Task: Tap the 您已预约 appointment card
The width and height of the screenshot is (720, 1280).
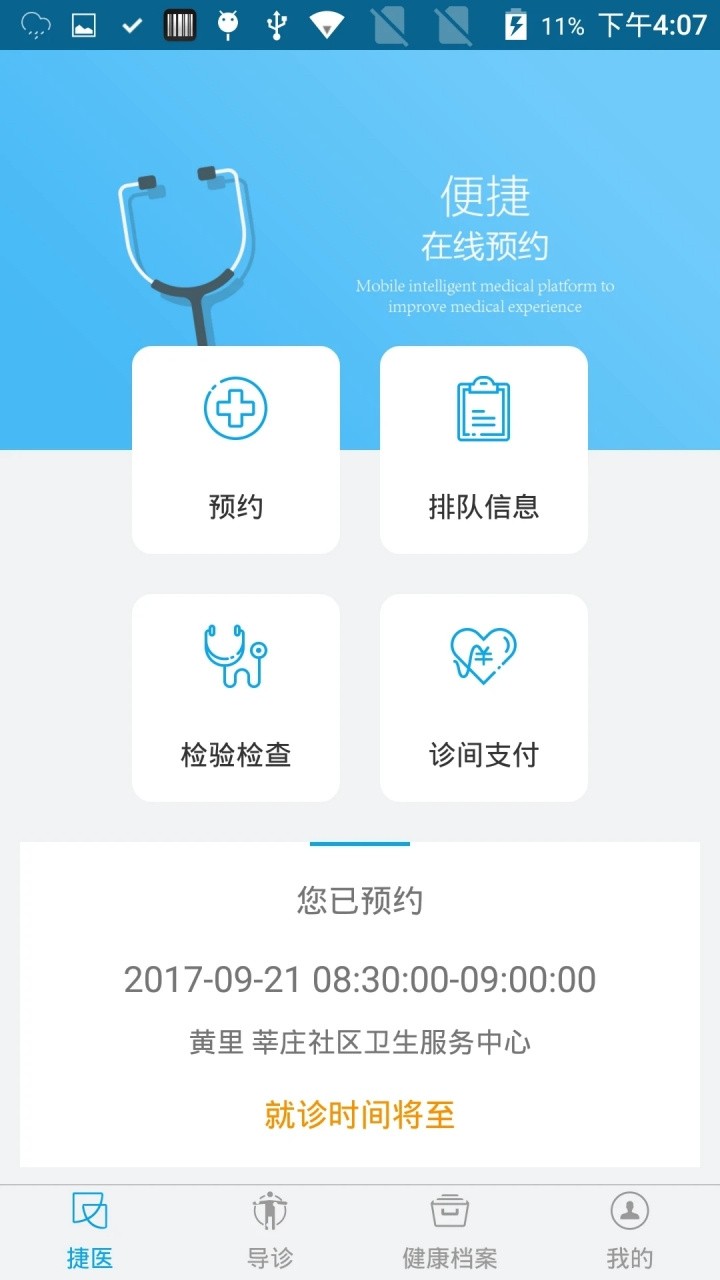Action: click(x=360, y=900)
